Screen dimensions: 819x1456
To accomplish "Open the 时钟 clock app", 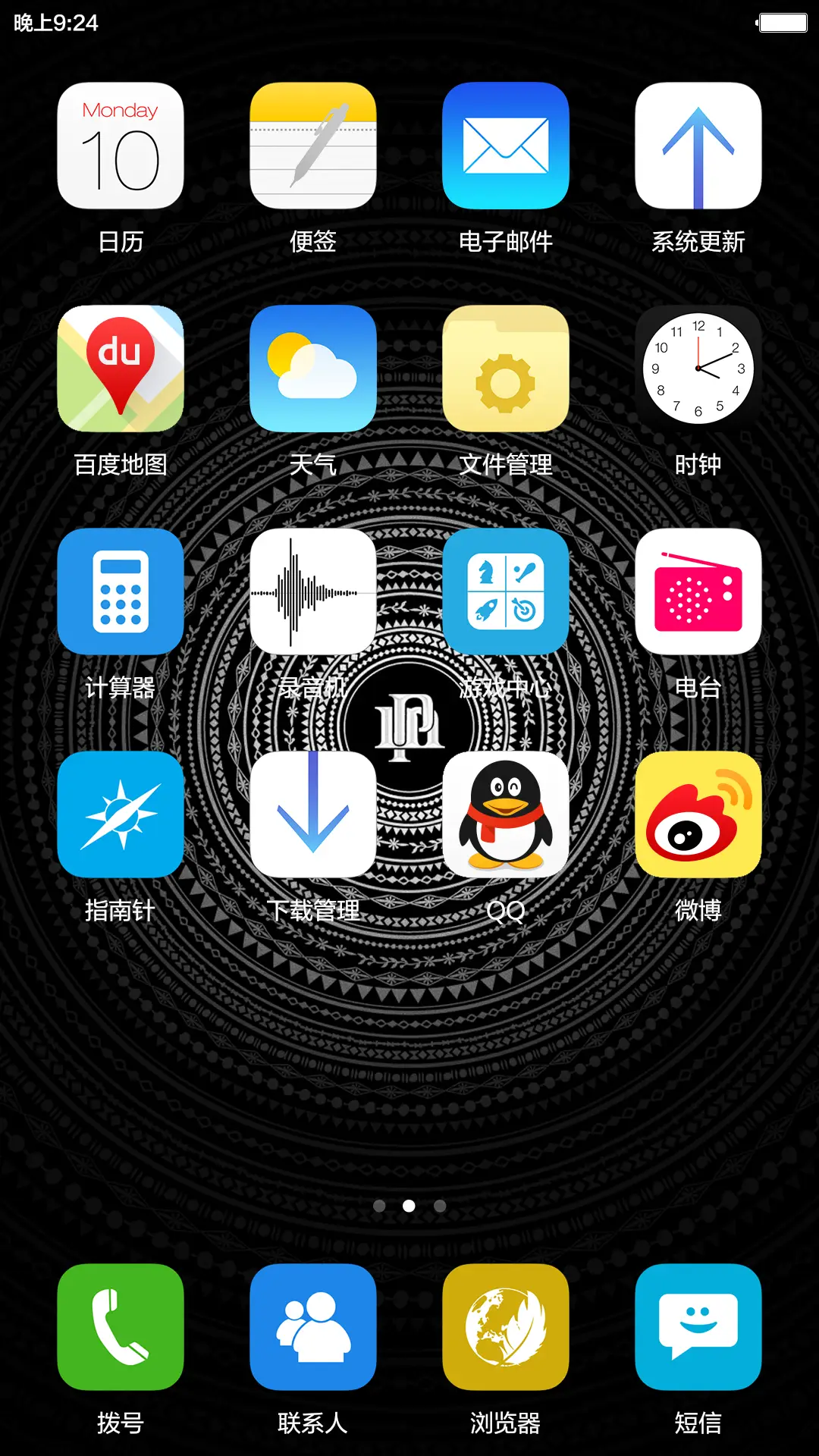I will tap(698, 369).
